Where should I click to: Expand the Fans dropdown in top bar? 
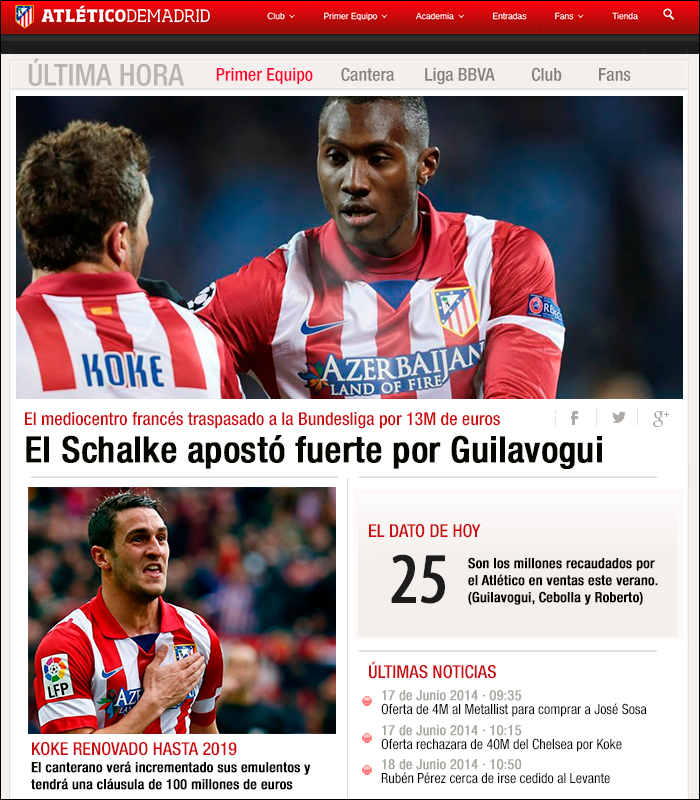point(569,16)
